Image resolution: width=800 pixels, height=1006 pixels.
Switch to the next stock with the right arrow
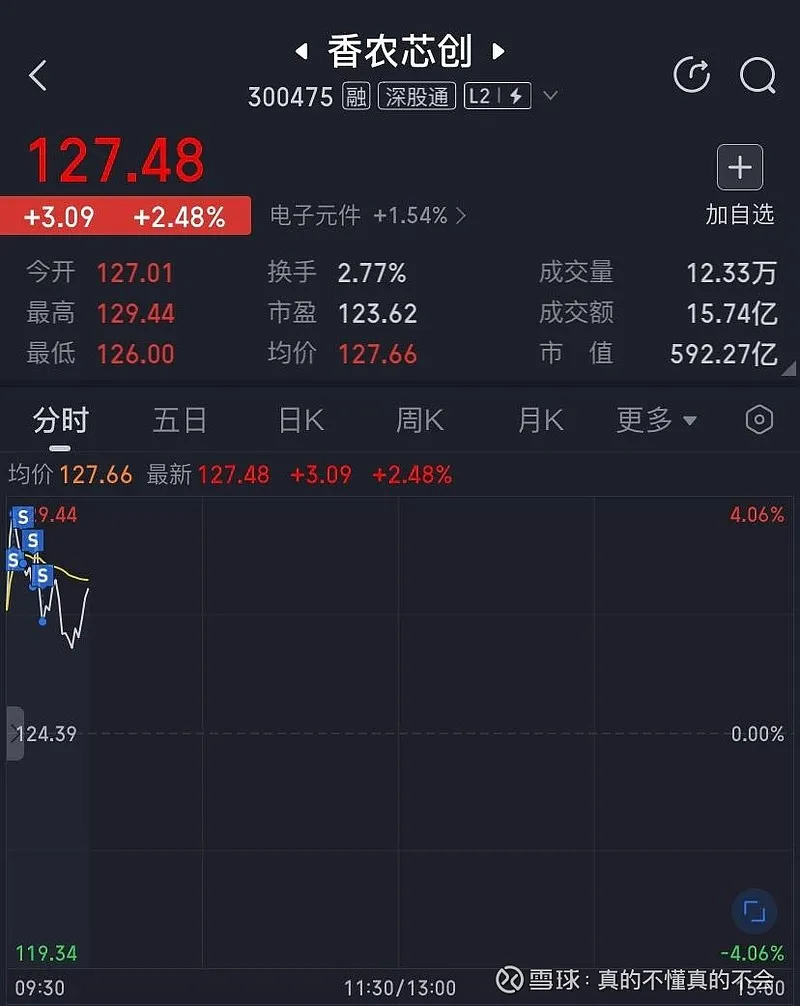click(499, 50)
